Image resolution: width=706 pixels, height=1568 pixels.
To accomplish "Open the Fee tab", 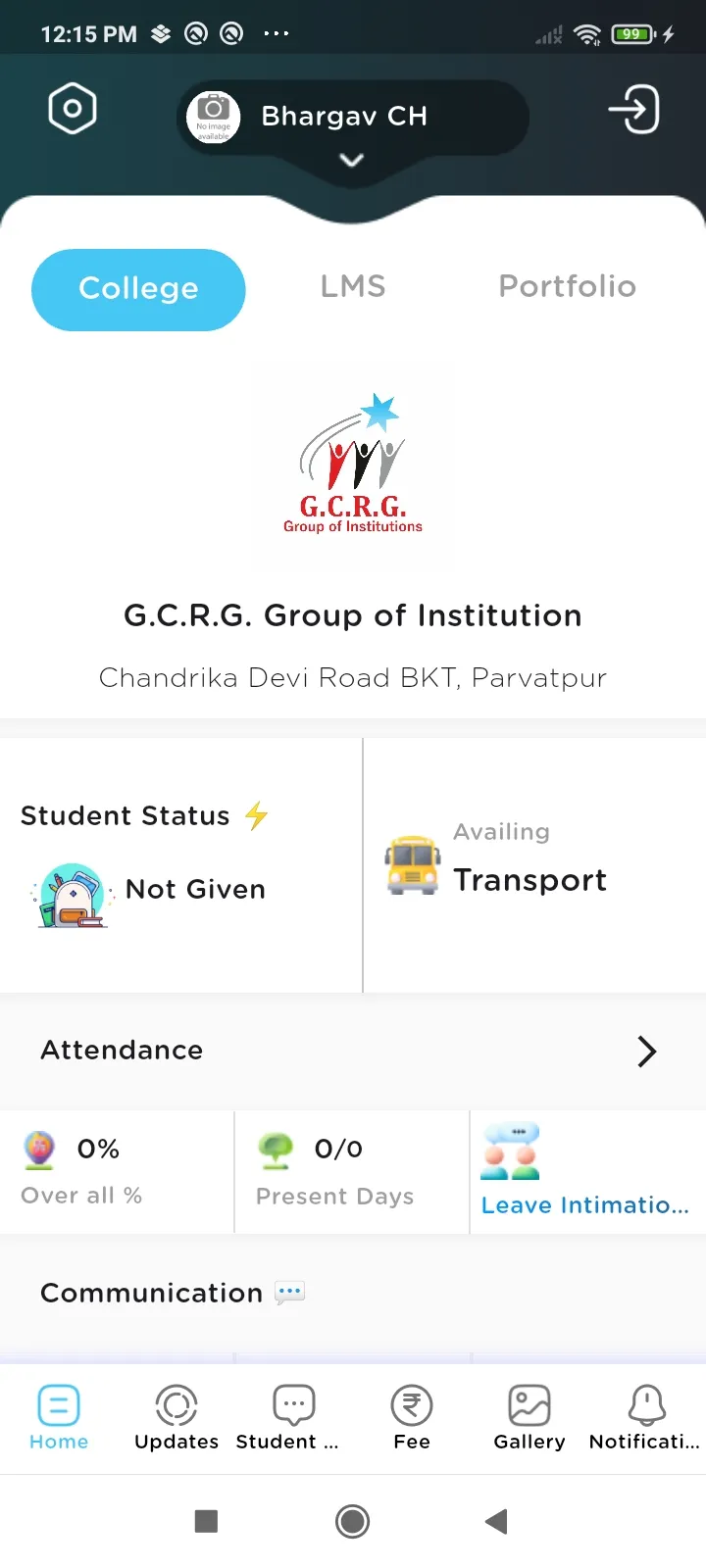I will click(x=412, y=1417).
